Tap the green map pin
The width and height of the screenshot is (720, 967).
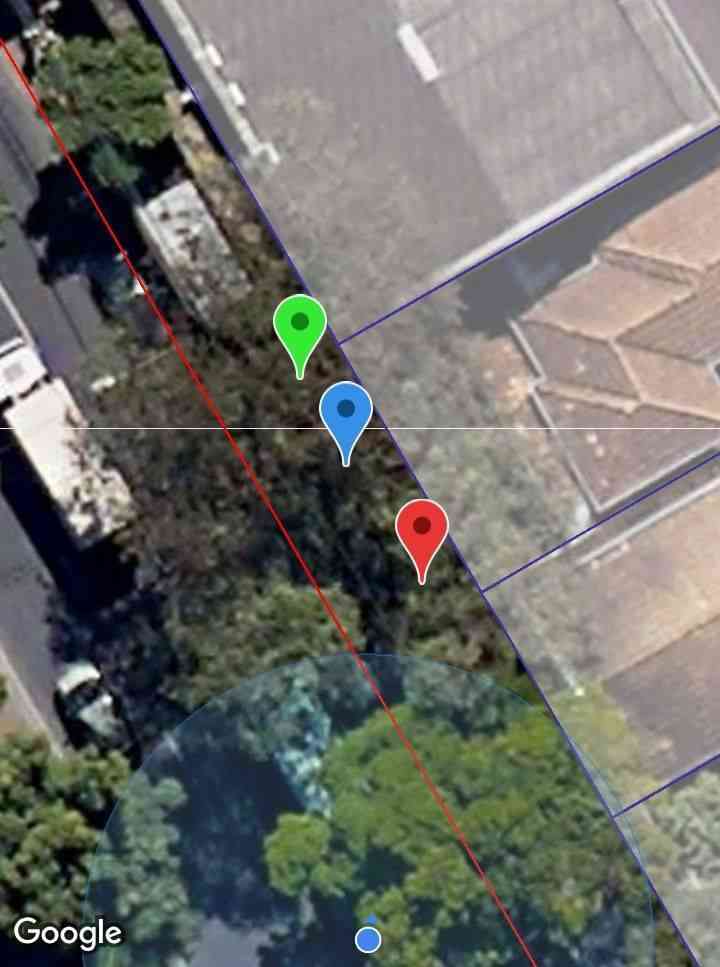coord(300,327)
